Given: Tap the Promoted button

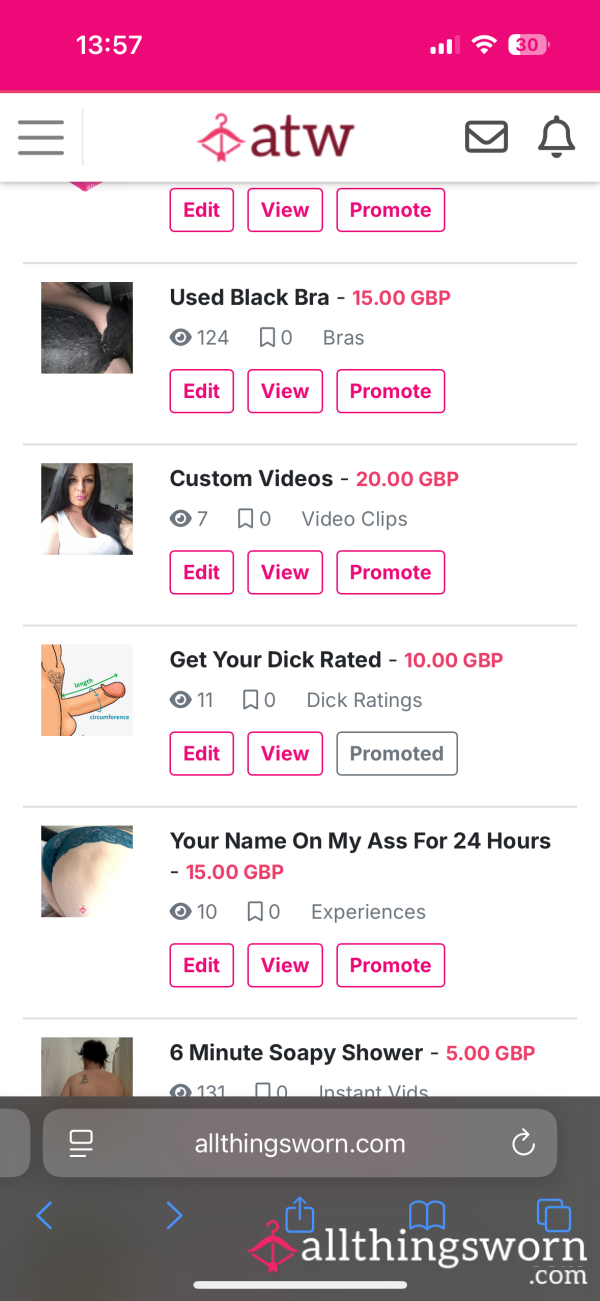Looking at the screenshot, I should pos(397,753).
